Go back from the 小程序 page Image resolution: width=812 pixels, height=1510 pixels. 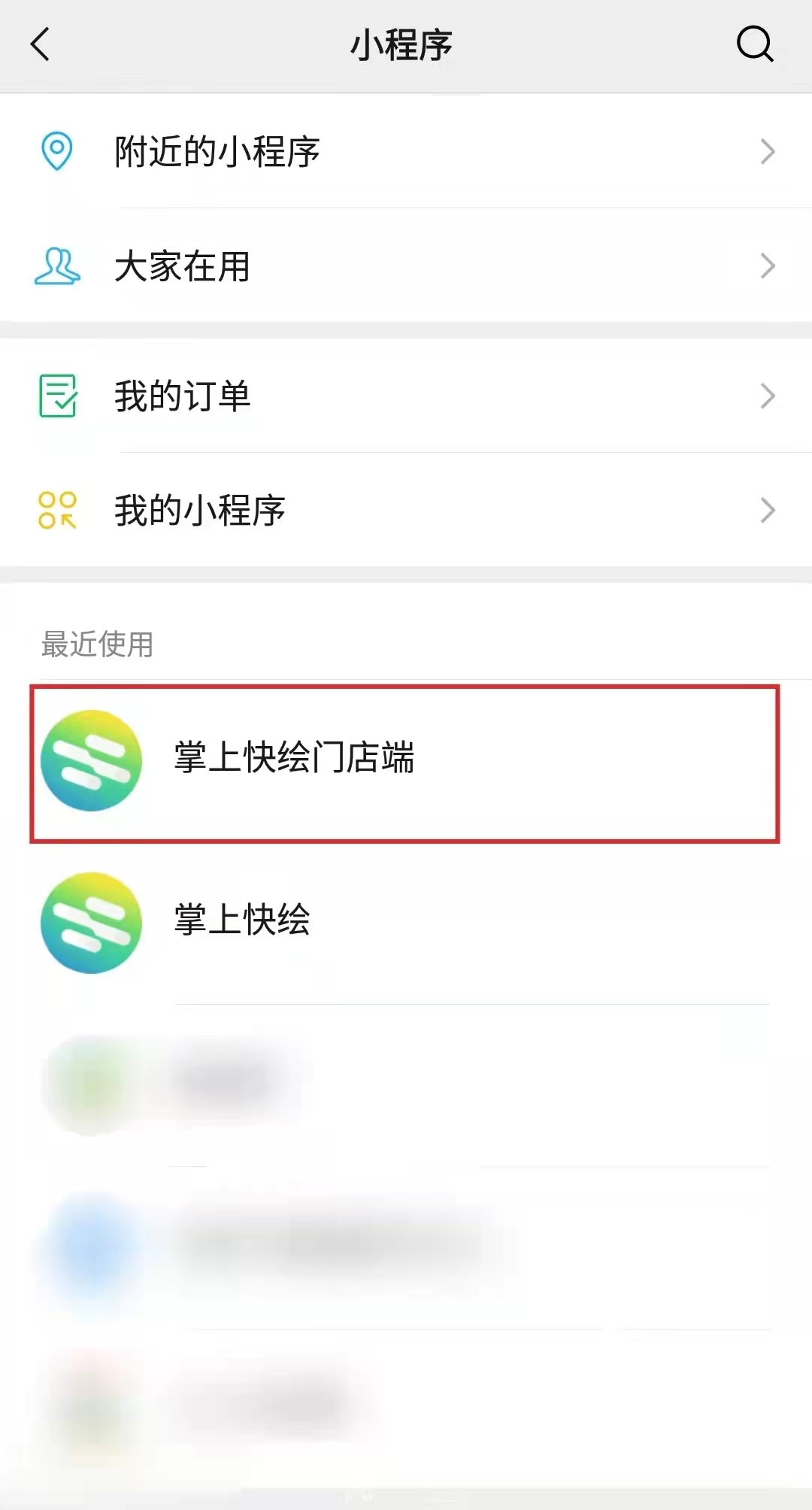tap(41, 44)
